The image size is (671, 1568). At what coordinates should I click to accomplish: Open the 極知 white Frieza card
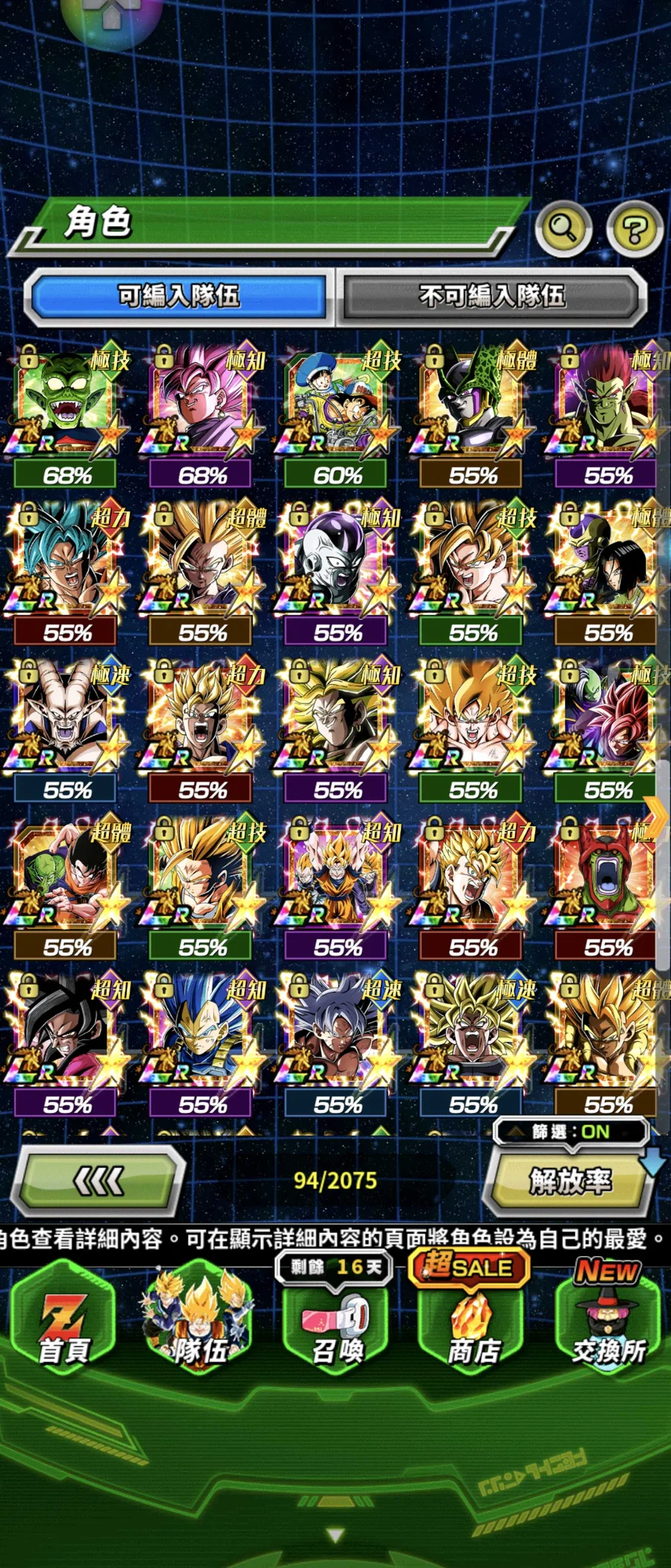[x=337, y=567]
